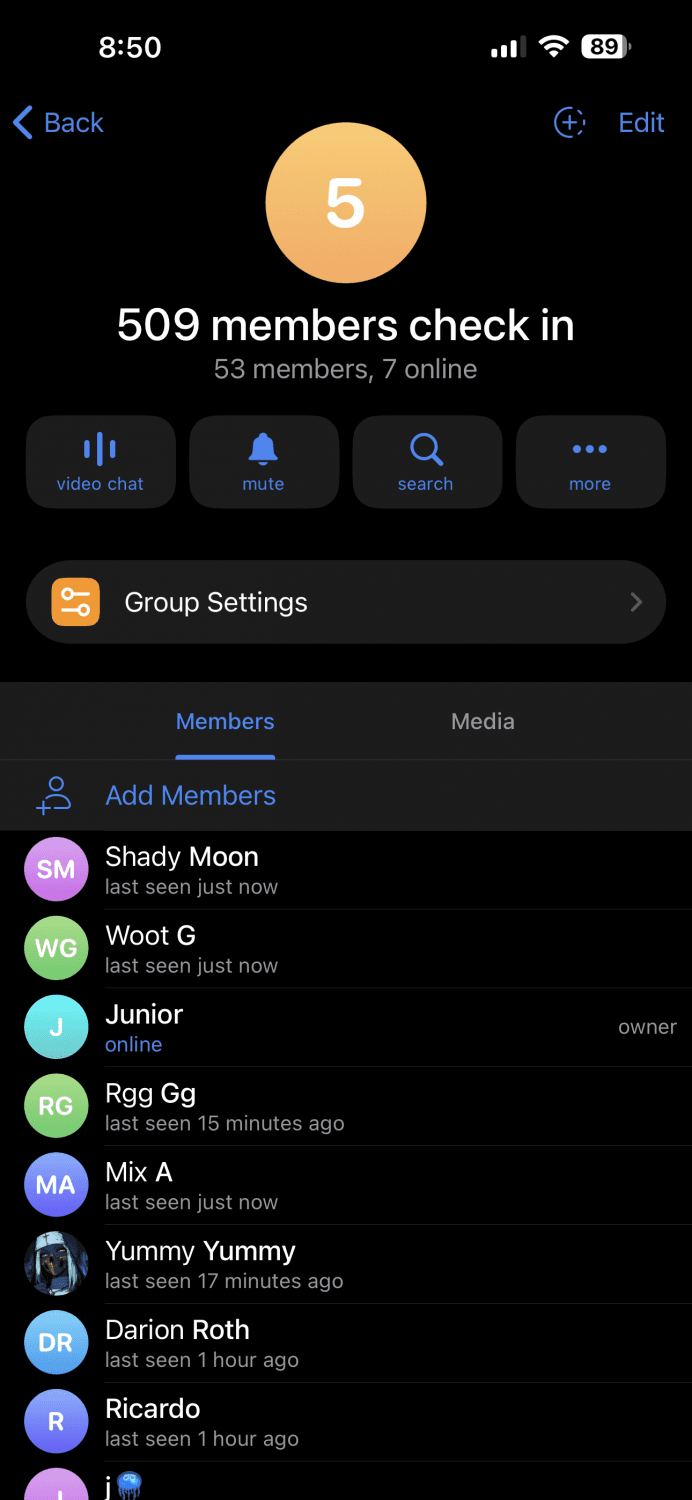
Task: Open the more options menu
Action: 590,462
